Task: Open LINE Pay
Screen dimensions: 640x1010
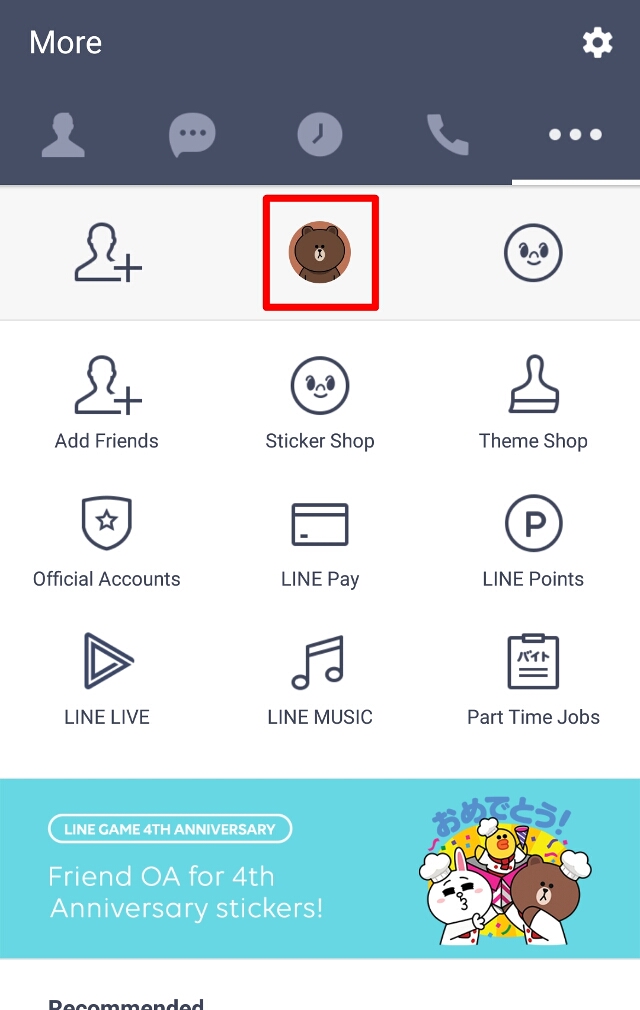Action: tap(320, 540)
